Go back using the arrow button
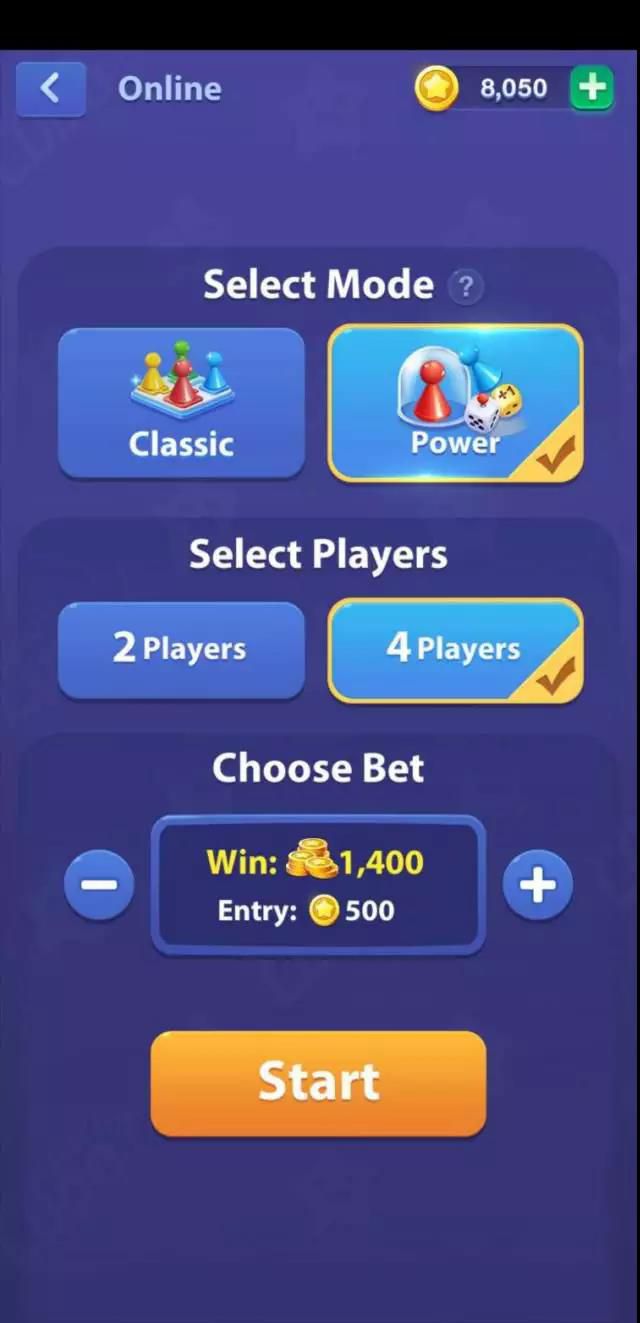 [50, 89]
